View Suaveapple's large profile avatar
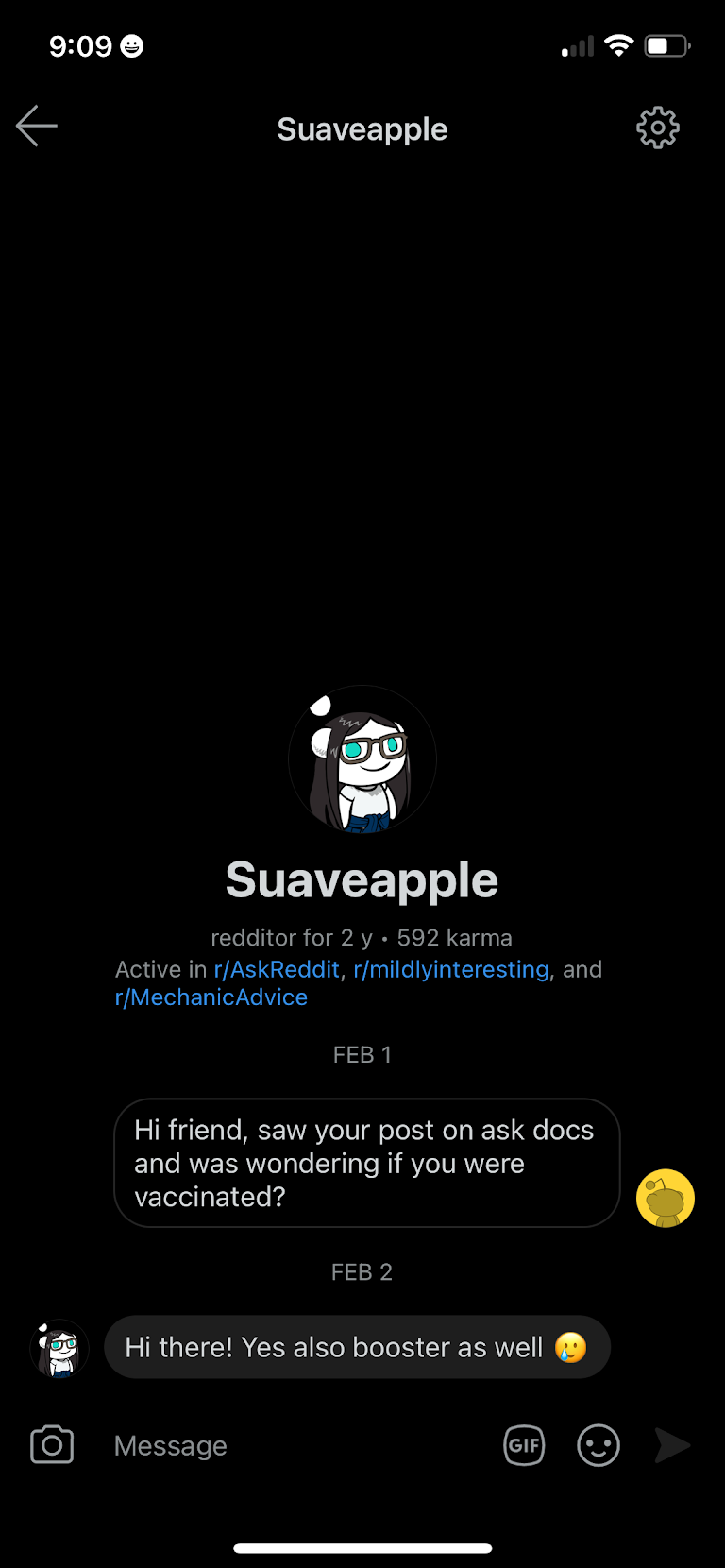This screenshot has height=1568, width=725. click(x=362, y=759)
